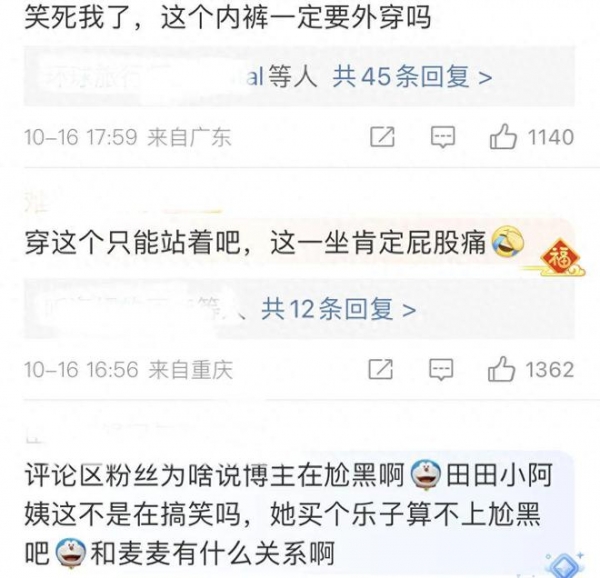Like the comment with 1140 likes
Viewport: 600px width, 578px height.
pos(503,137)
